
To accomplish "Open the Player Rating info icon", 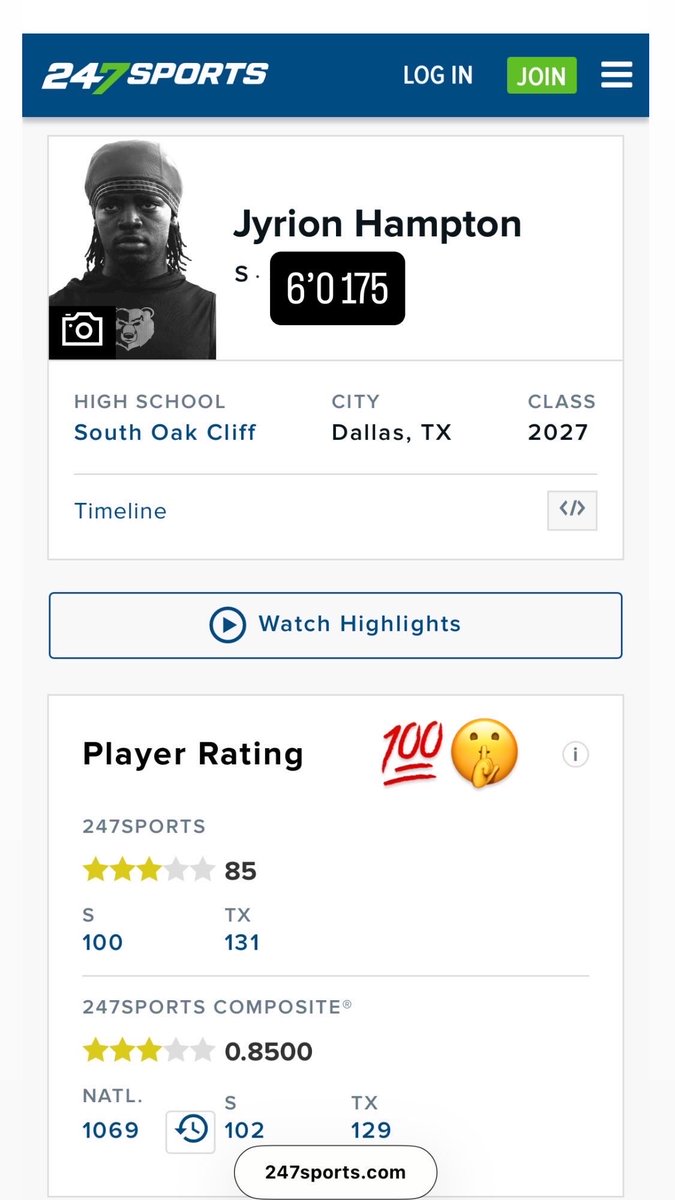I will tap(575, 755).
